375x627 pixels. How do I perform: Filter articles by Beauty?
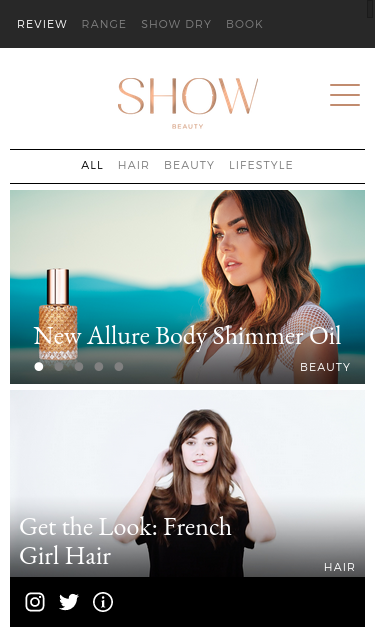point(189,165)
